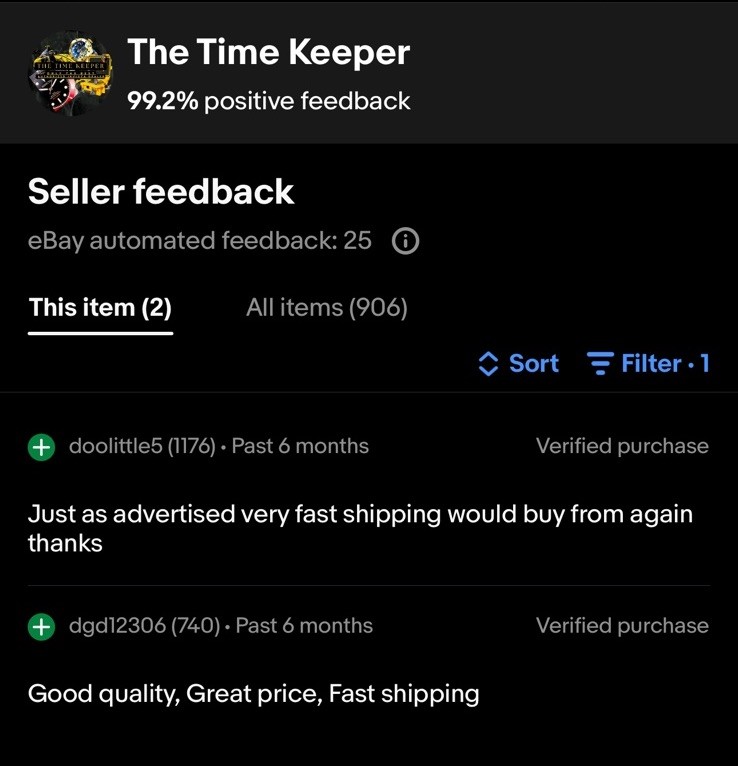The image size is (738, 766).
Task: Open the Sort options
Action: pos(519,364)
